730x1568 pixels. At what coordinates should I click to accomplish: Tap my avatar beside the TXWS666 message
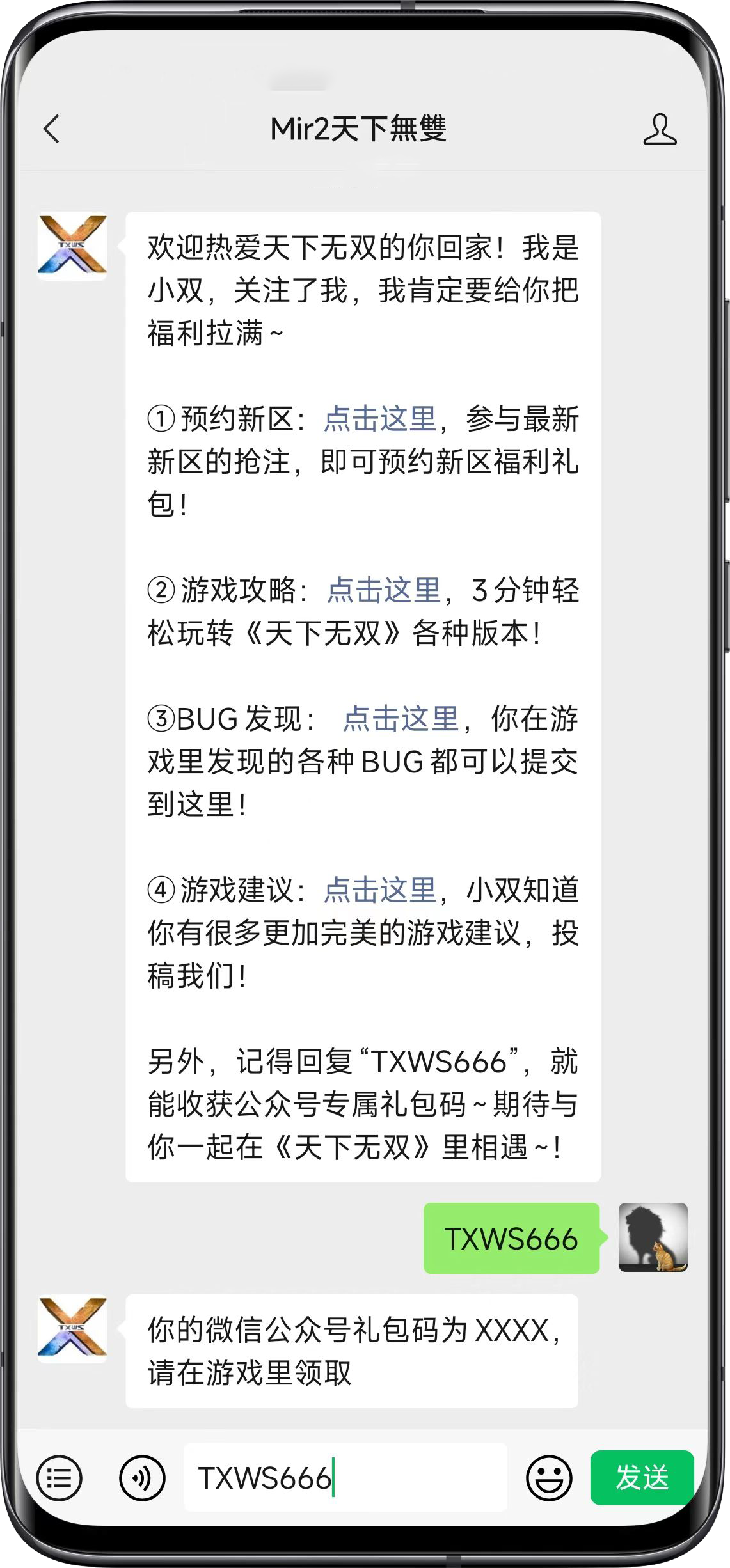653,1237
